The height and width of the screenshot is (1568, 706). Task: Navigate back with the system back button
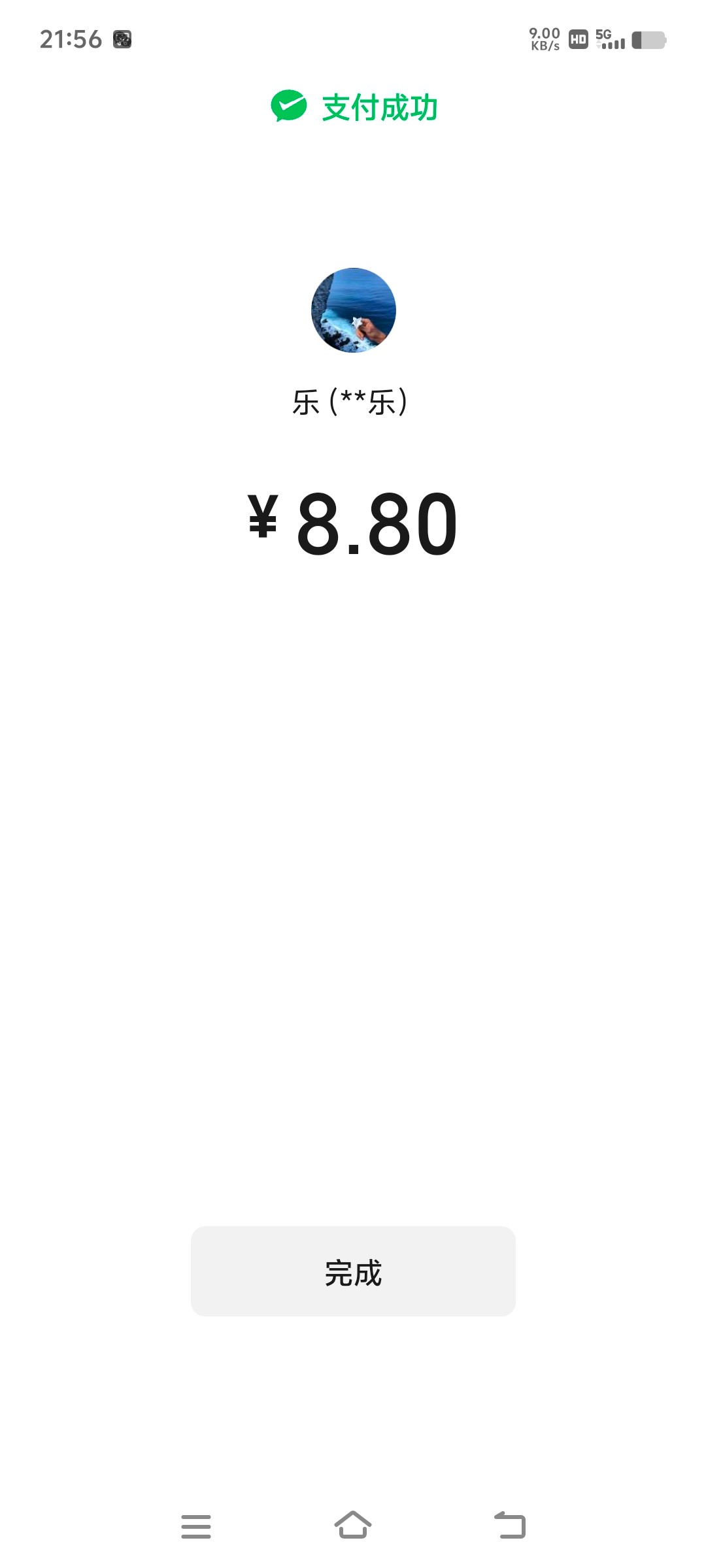510,1525
